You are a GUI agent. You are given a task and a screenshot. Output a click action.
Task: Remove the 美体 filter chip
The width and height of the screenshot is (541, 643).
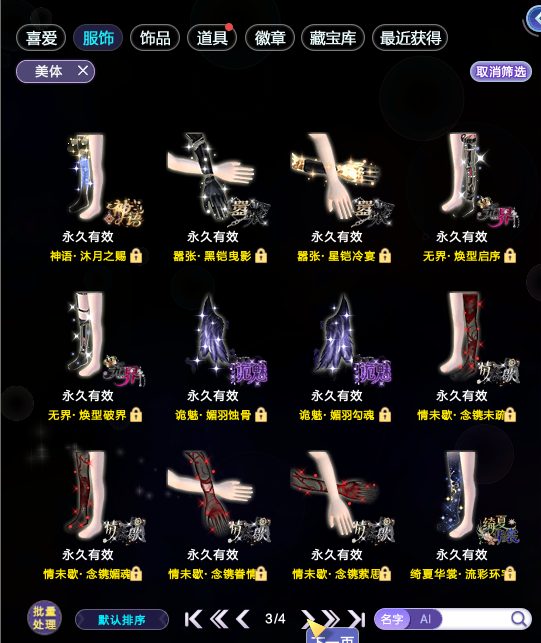point(83,71)
